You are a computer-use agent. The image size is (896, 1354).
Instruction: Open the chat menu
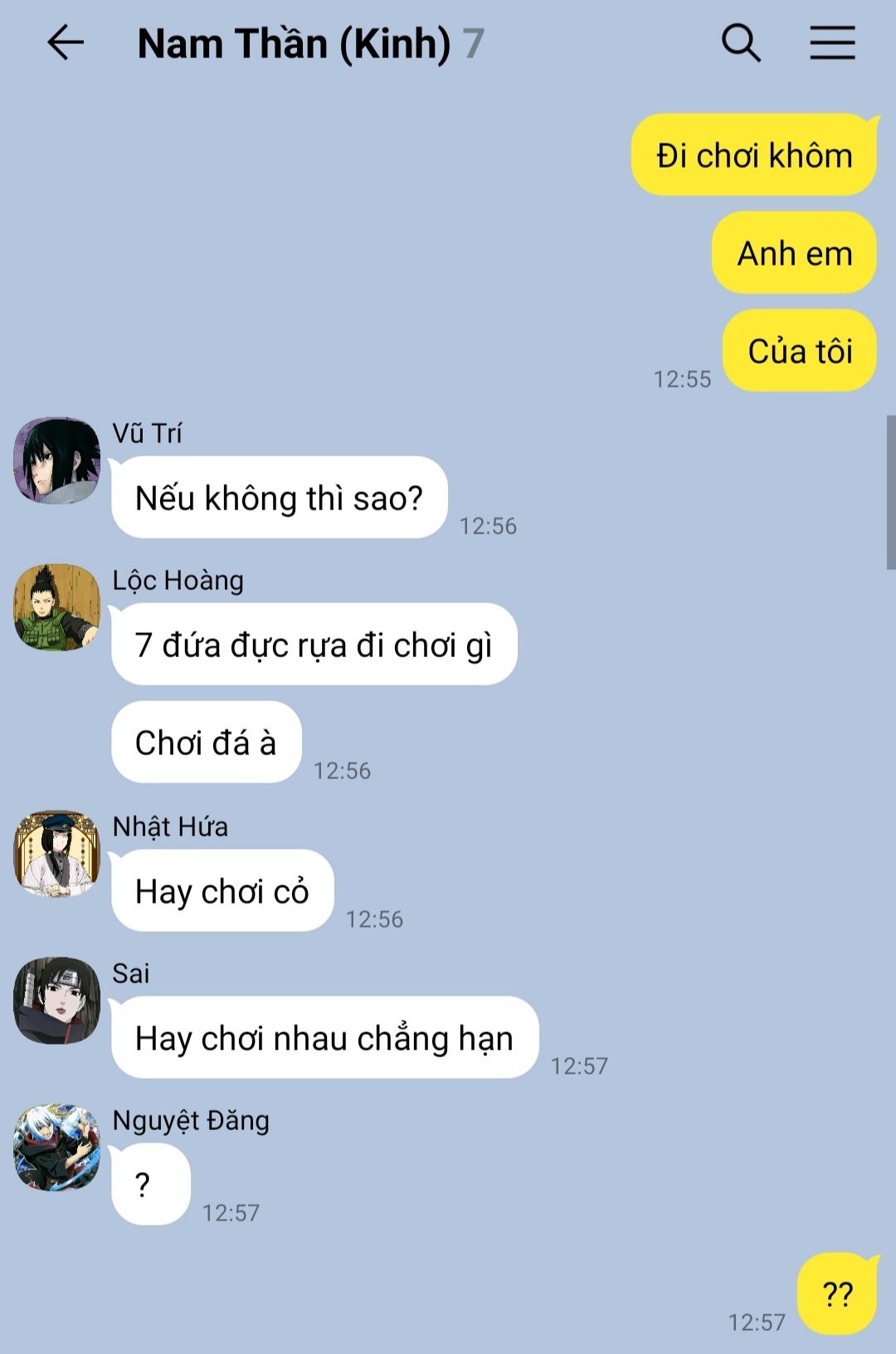point(832,43)
